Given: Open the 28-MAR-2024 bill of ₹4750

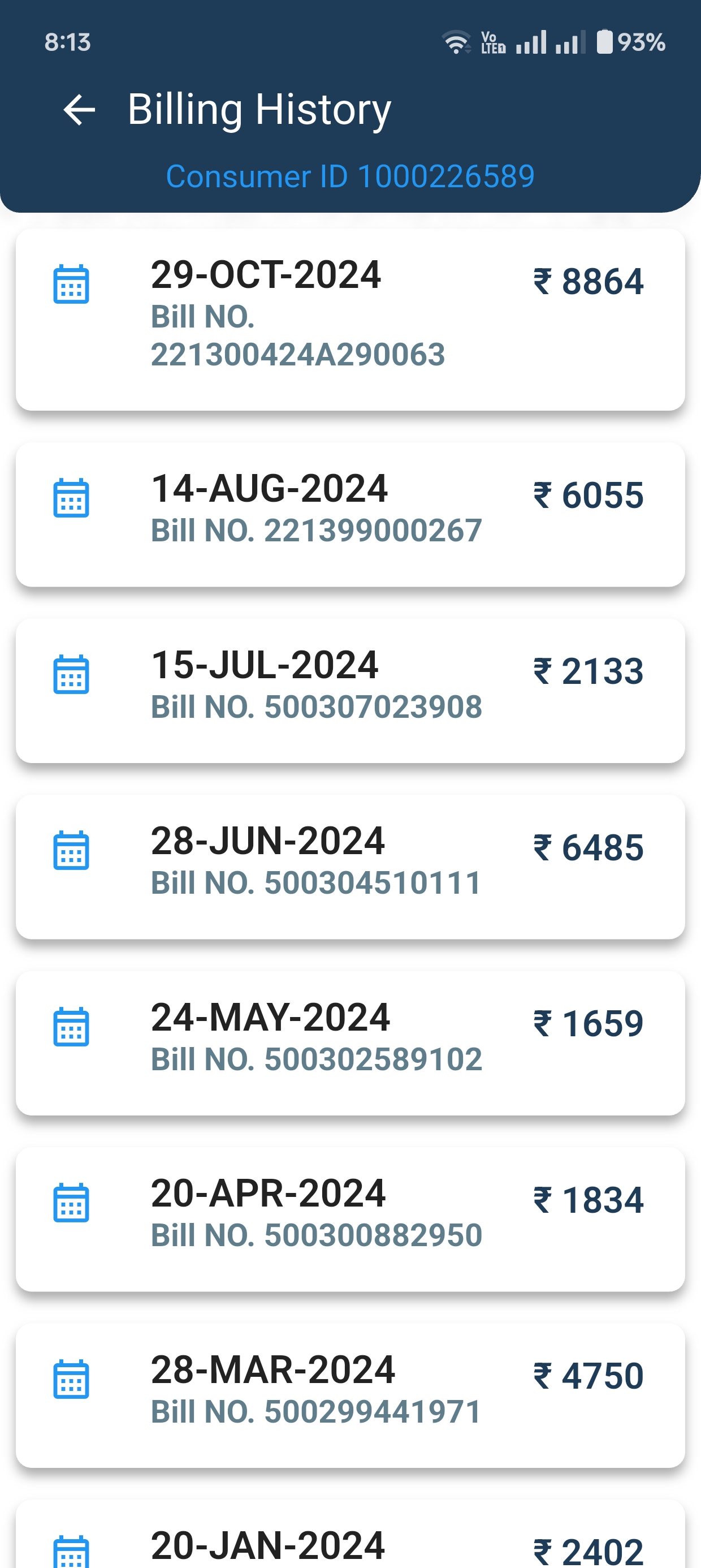Looking at the screenshot, I should (x=350, y=1395).
